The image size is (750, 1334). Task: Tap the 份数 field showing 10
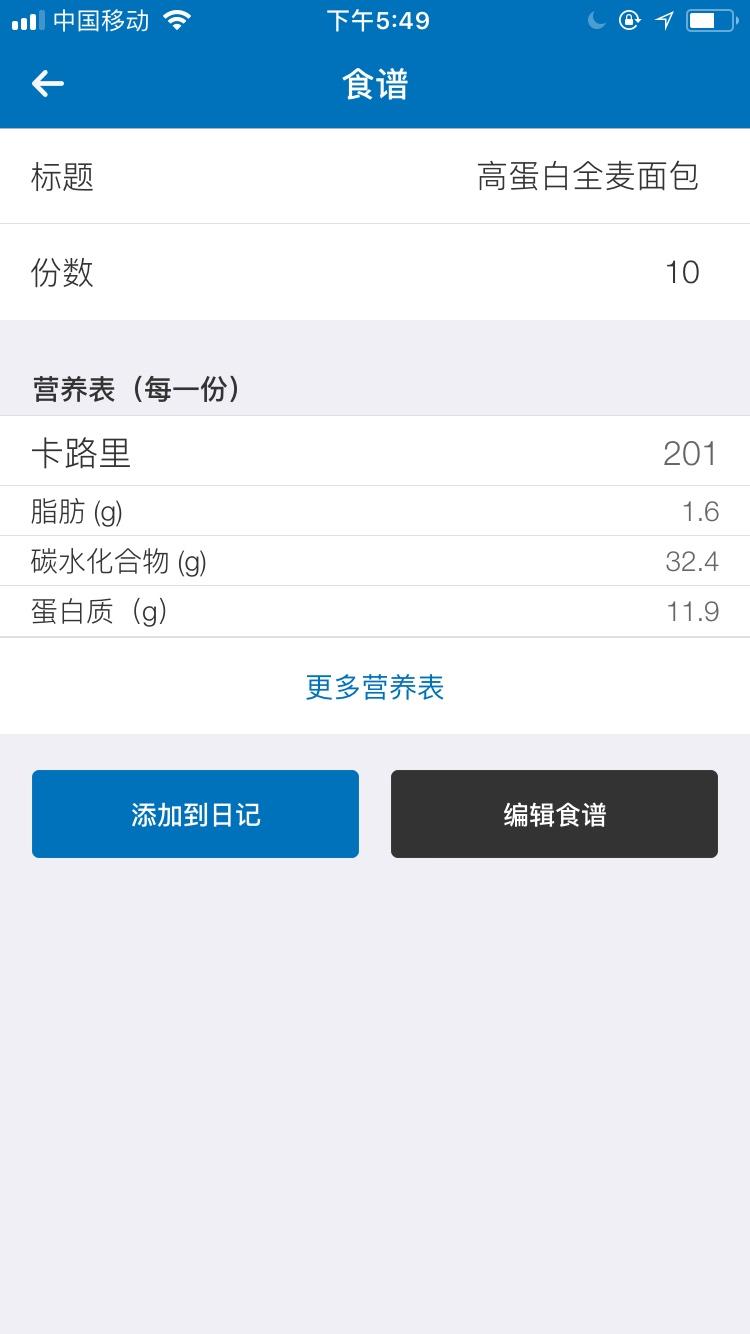tap(375, 271)
